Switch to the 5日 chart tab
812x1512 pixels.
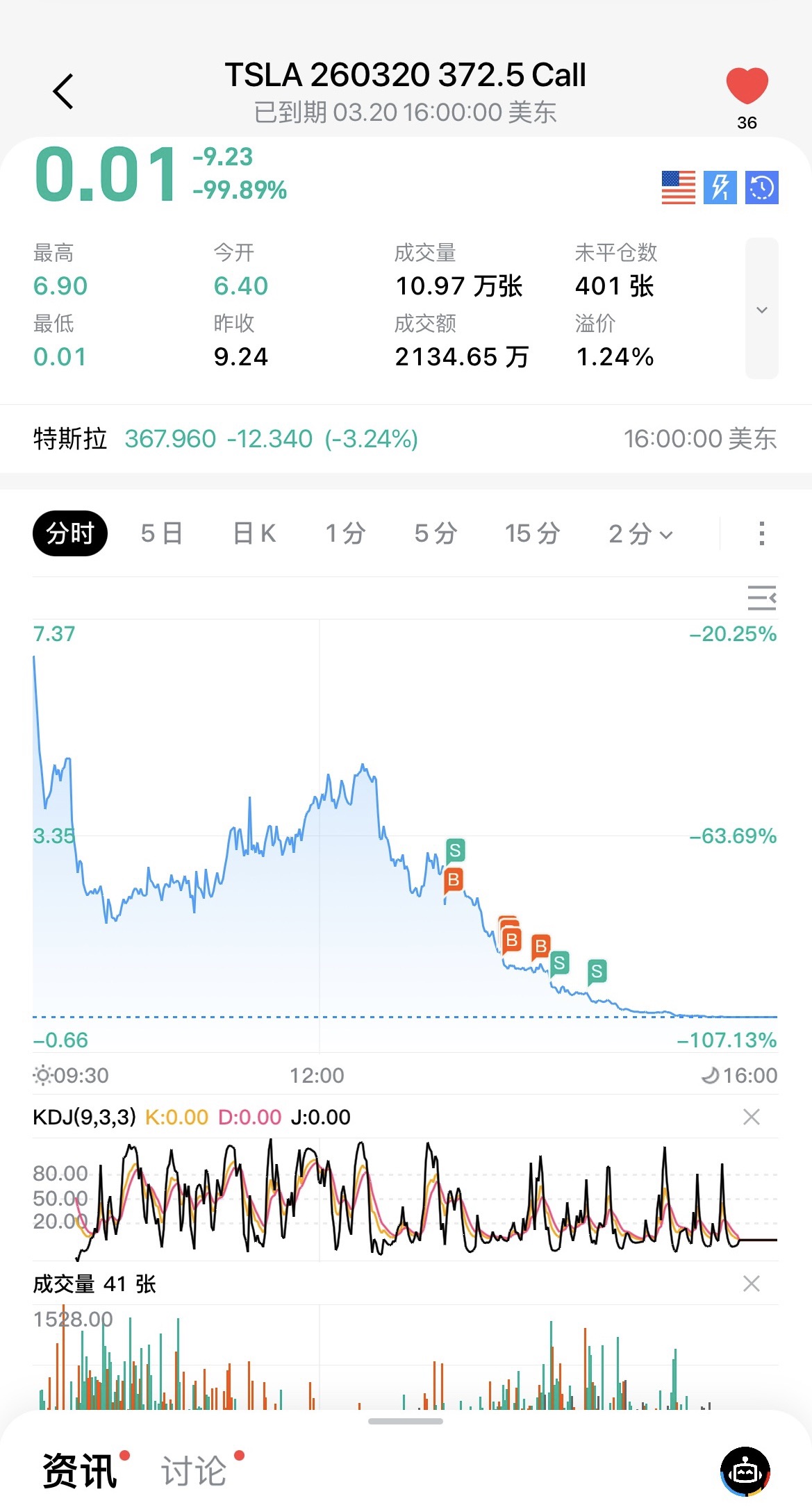pos(161,533)
